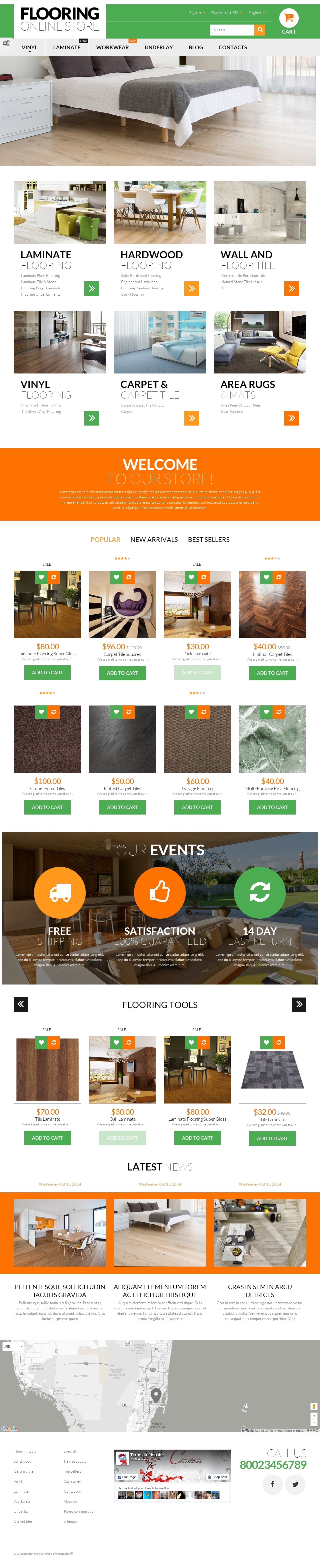Open the Workwear menu item
This screenshot has width=320, height=1568.
[112, 48]
